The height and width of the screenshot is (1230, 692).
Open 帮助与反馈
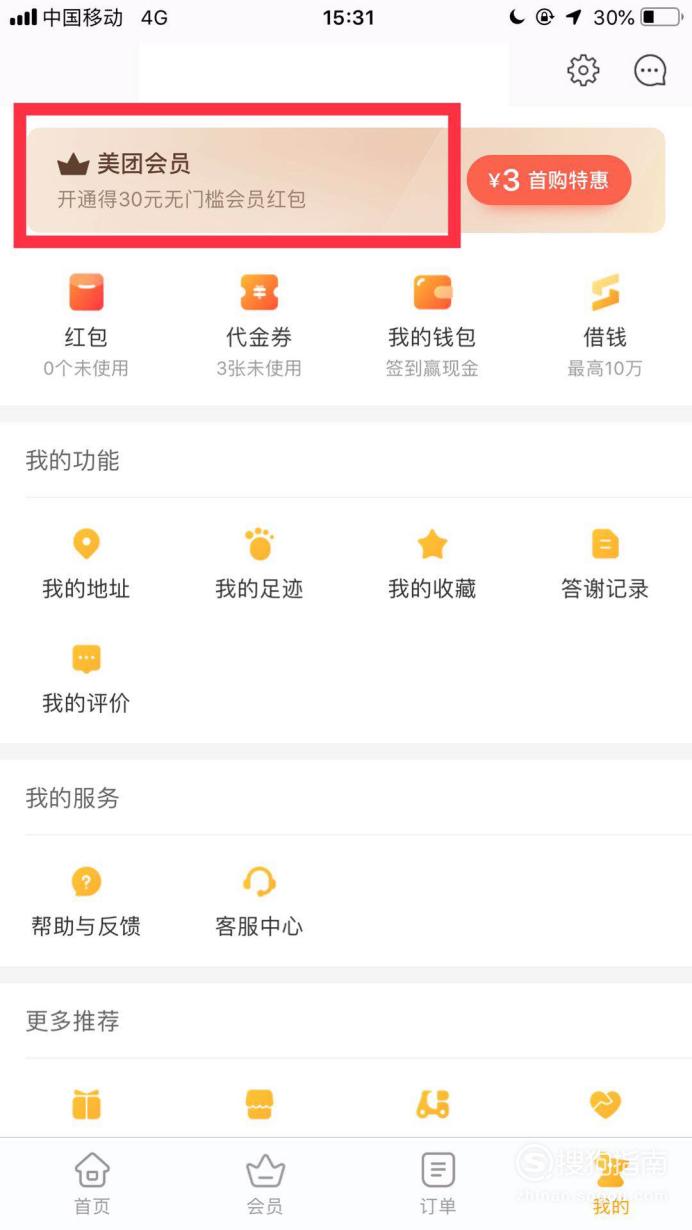pos(86,902)
